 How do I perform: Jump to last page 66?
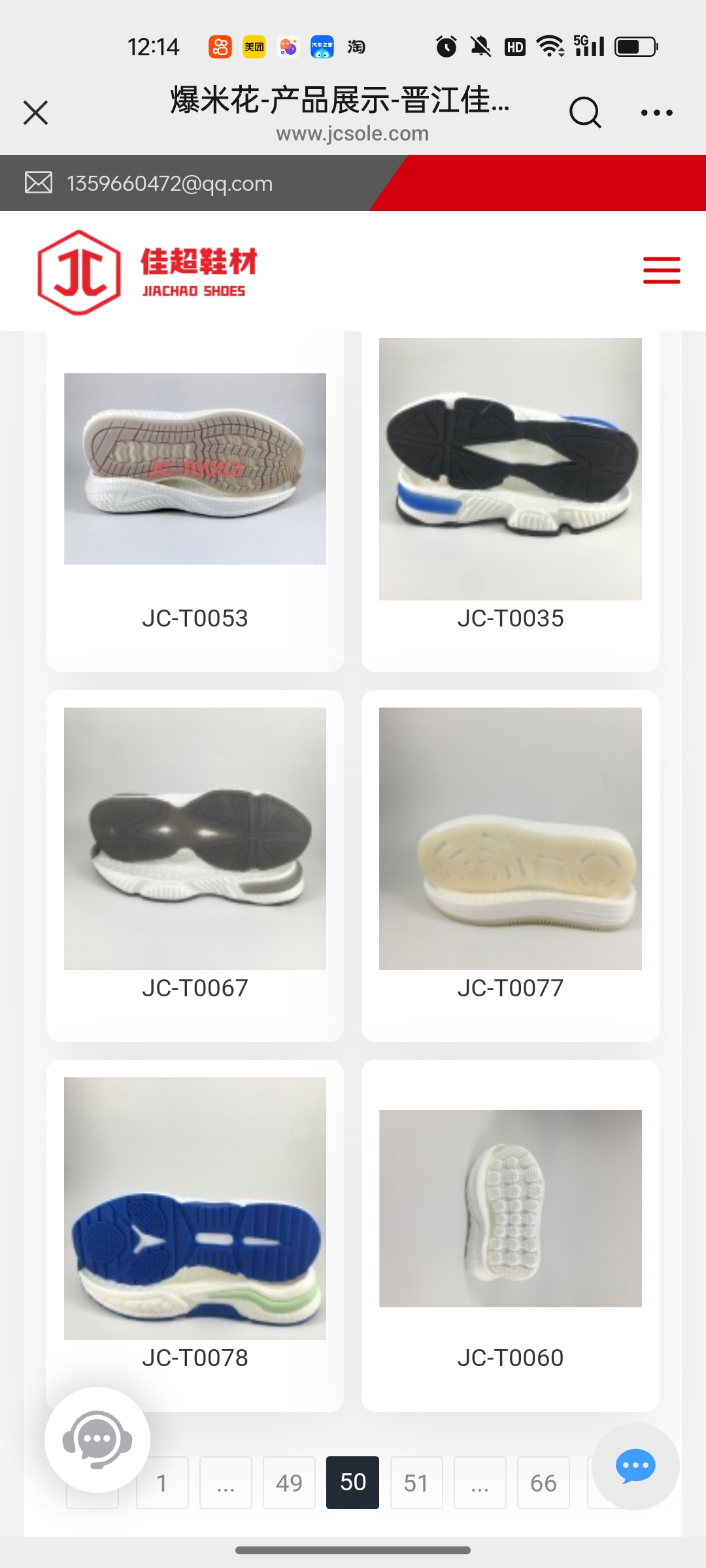tap(543, 1482)
